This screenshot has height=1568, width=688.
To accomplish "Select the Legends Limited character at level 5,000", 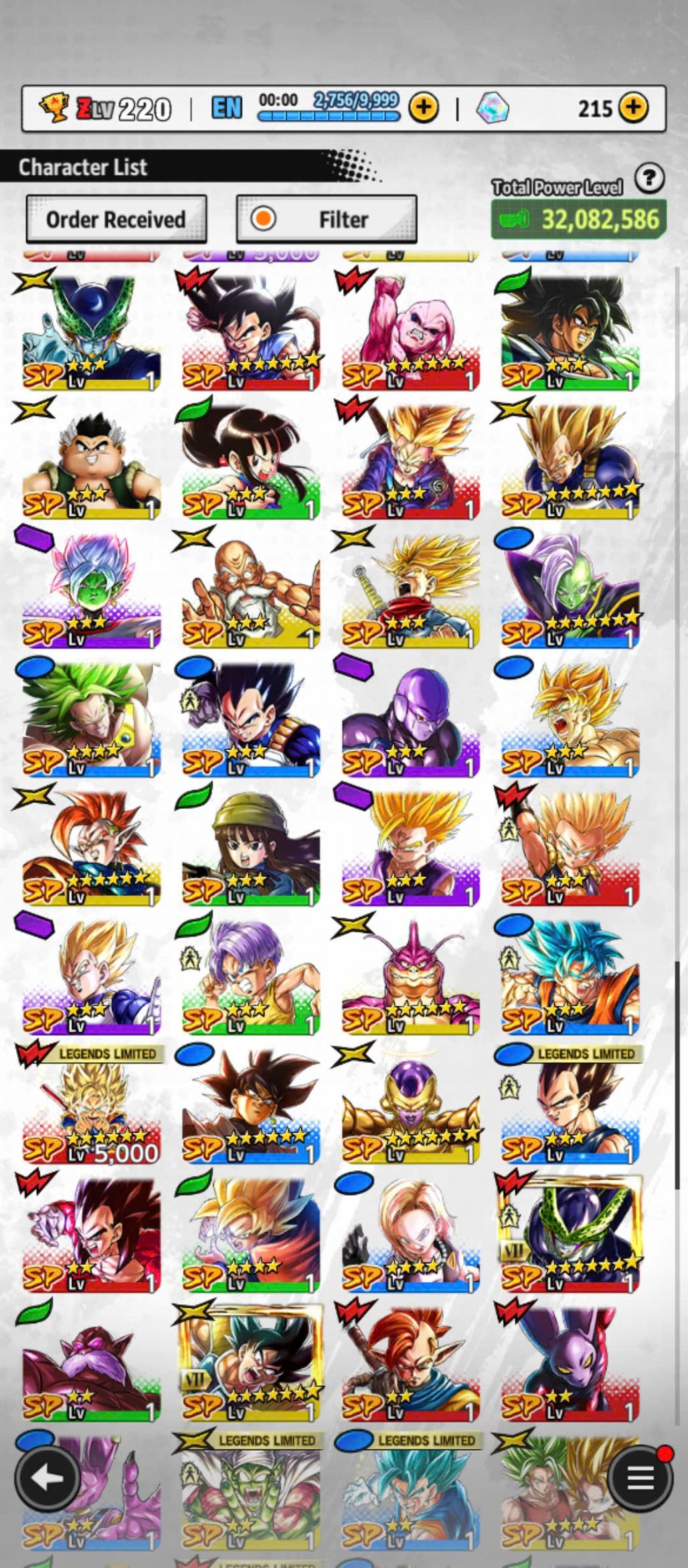I will click(x=92, y=1109).
